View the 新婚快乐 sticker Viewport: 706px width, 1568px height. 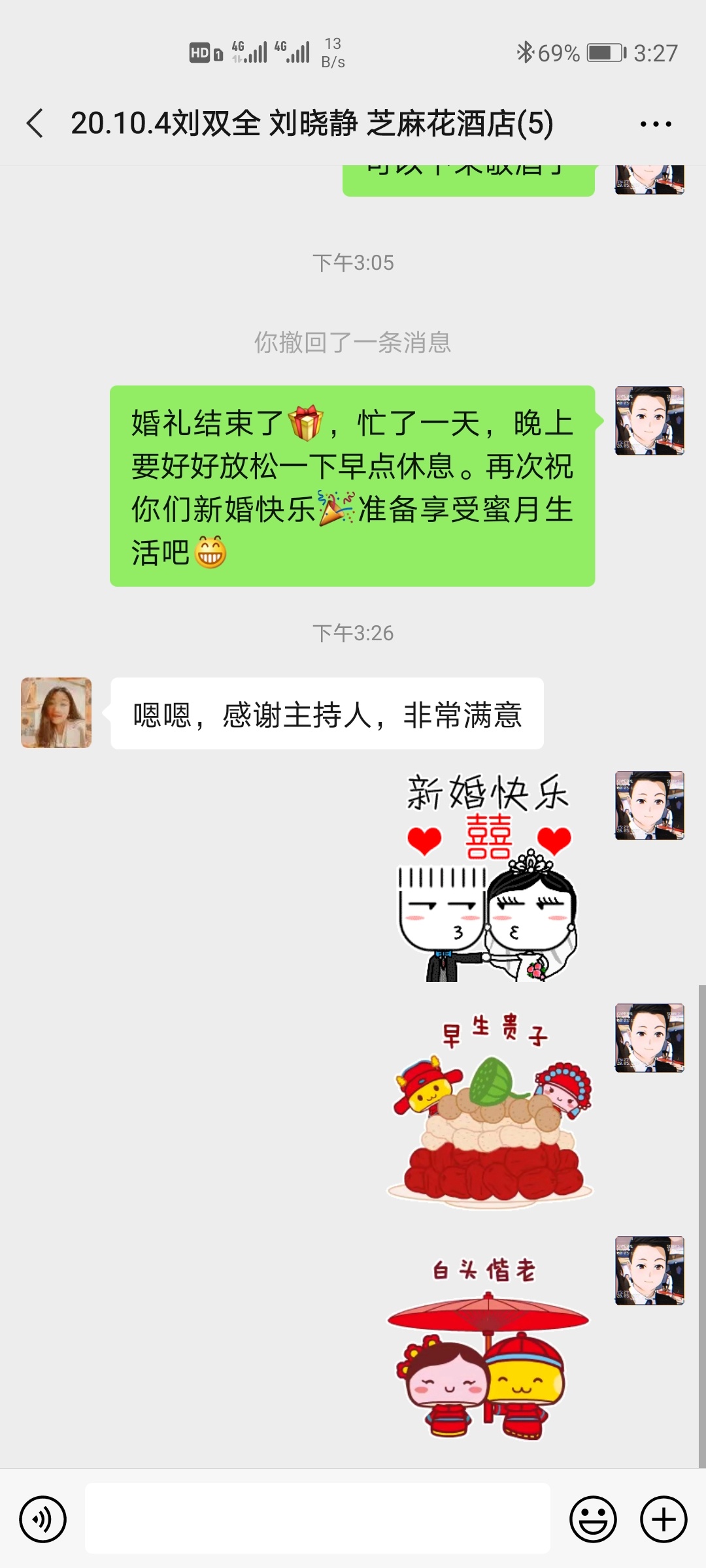point(488,877)
